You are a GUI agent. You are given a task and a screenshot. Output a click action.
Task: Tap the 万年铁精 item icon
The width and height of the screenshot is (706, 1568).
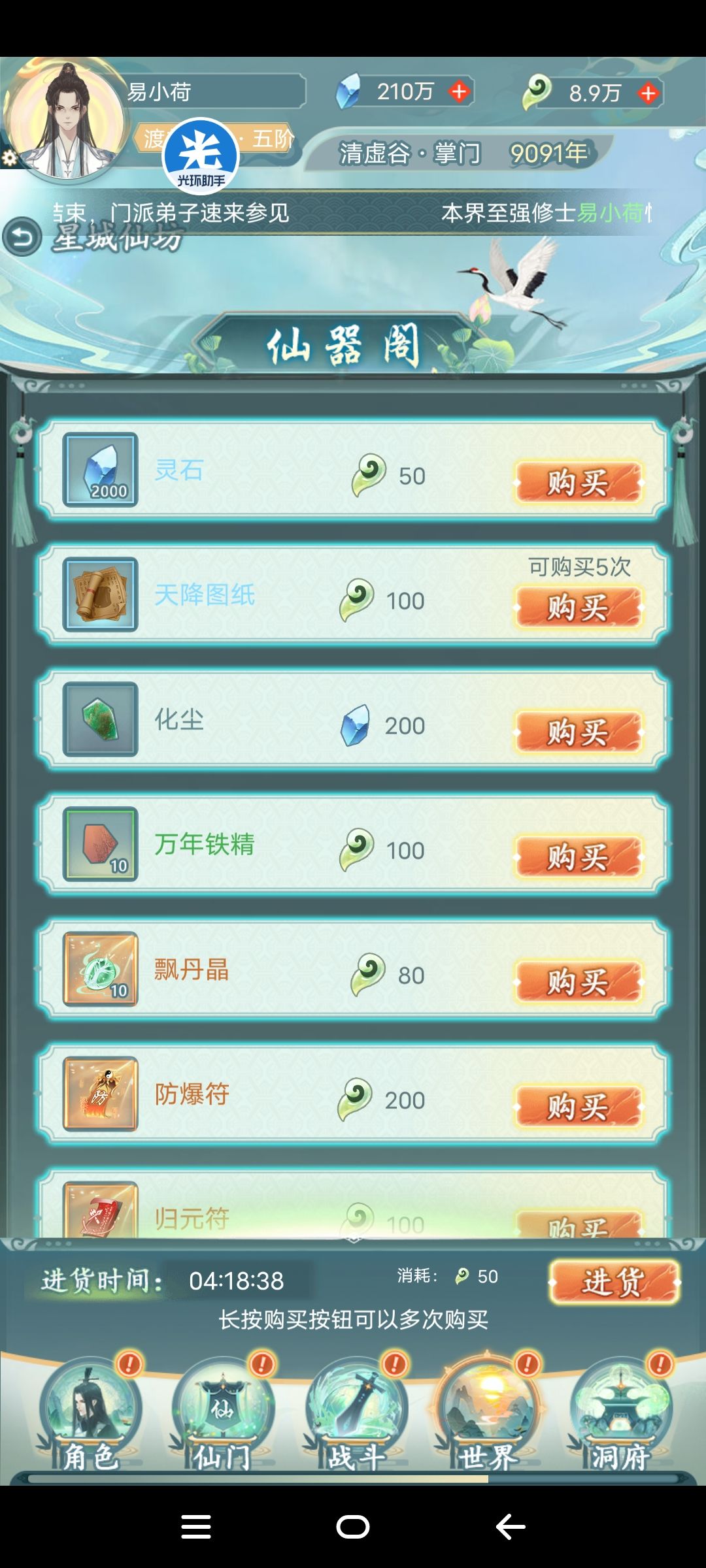point(101,847)
